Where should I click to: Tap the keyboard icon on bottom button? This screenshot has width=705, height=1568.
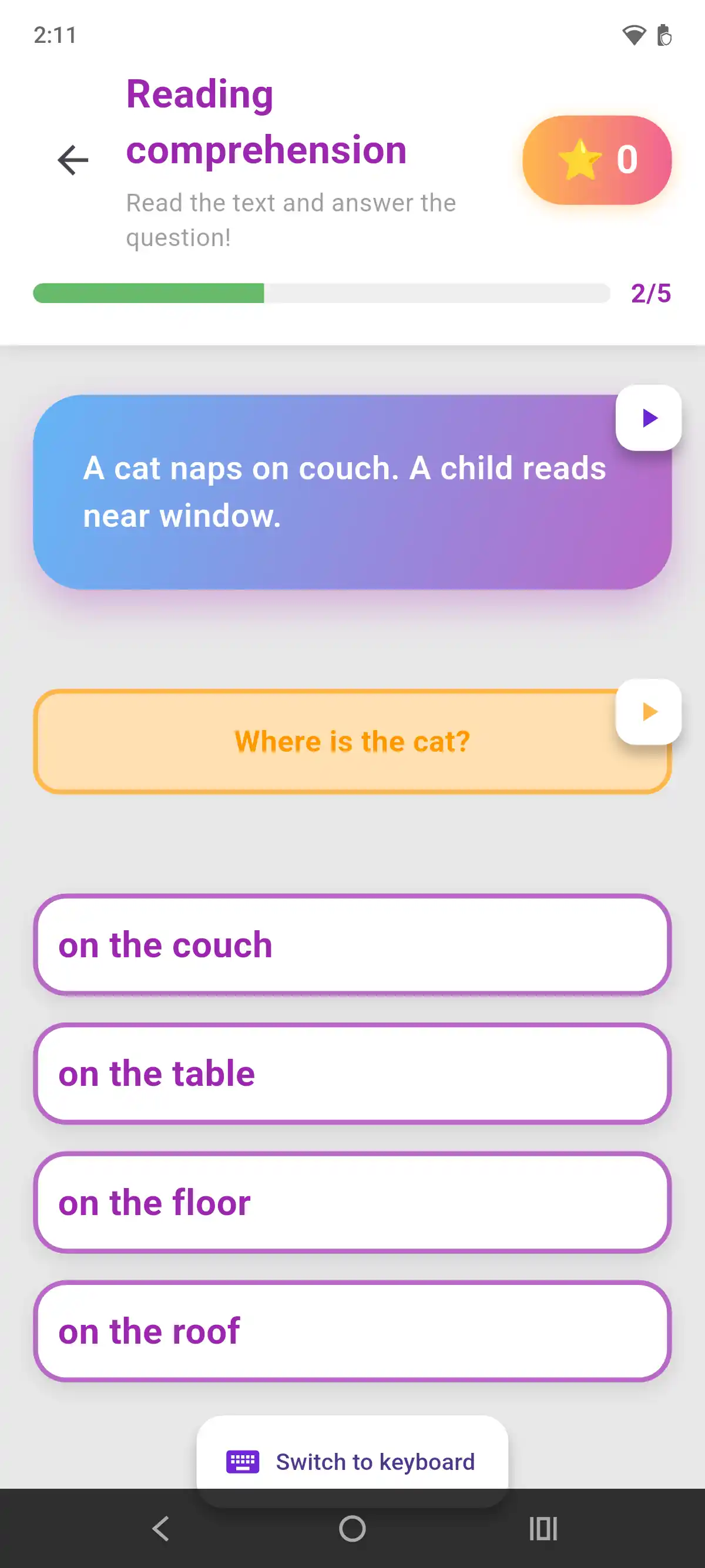point(242,1461)
